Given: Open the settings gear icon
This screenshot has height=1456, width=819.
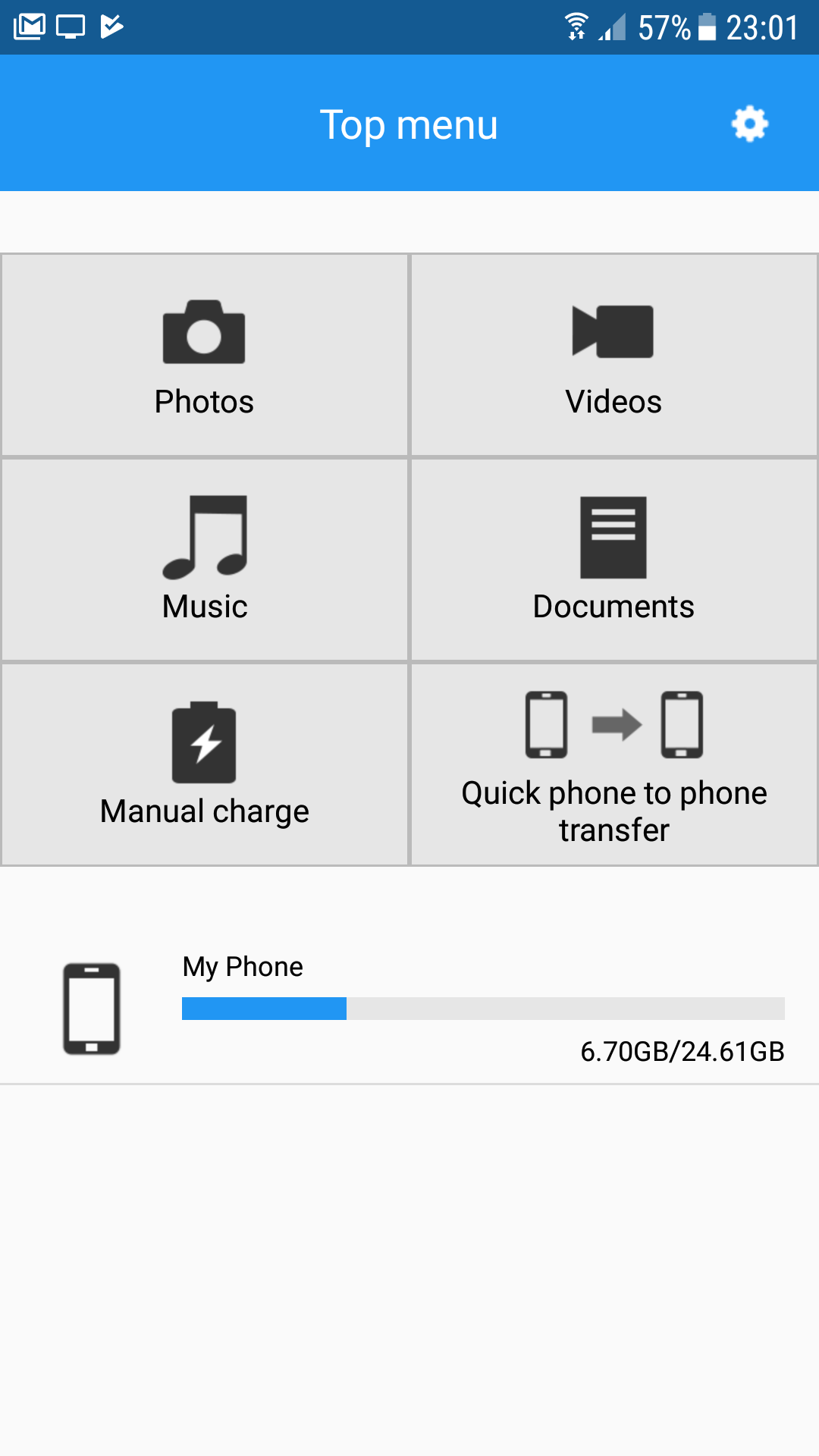Looking at the screenshot, I should coord(749,124).
